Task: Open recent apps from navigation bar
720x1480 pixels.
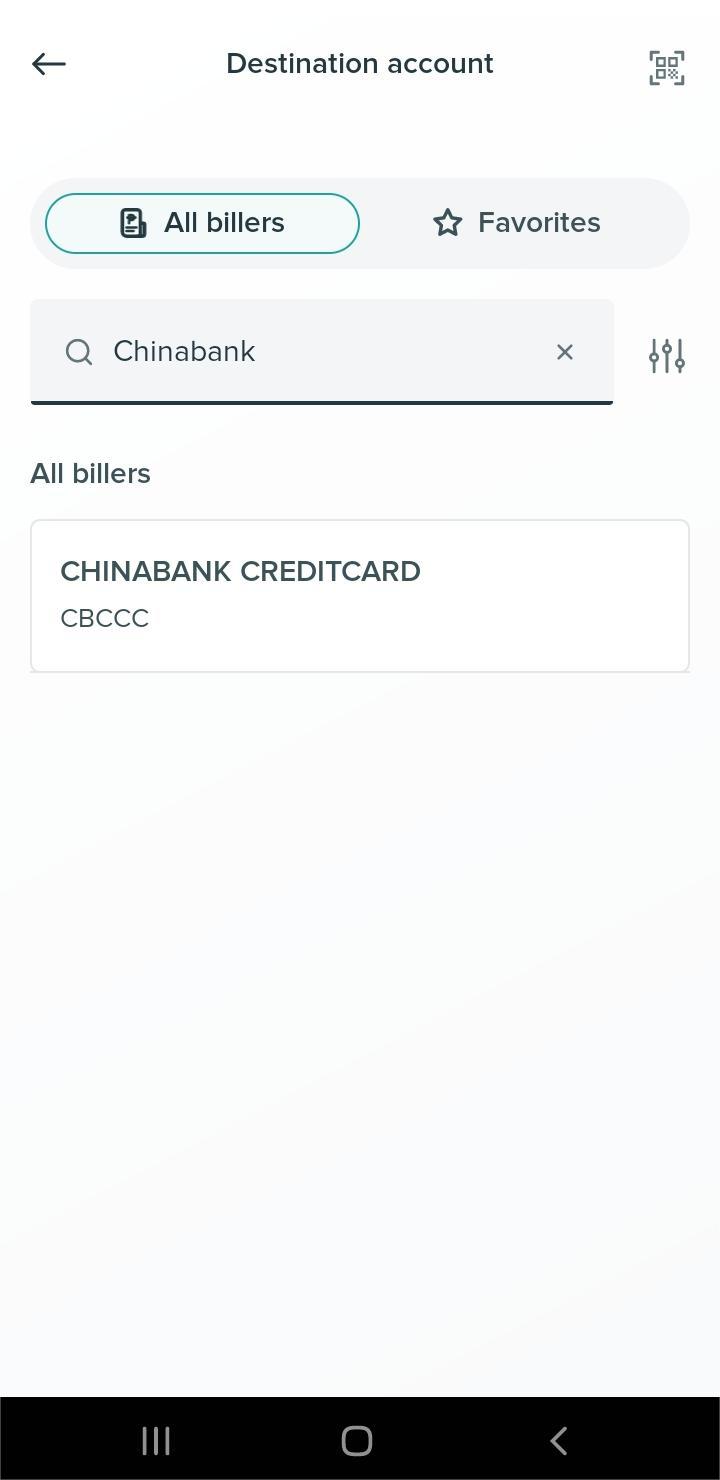Action: [156, 1441]
